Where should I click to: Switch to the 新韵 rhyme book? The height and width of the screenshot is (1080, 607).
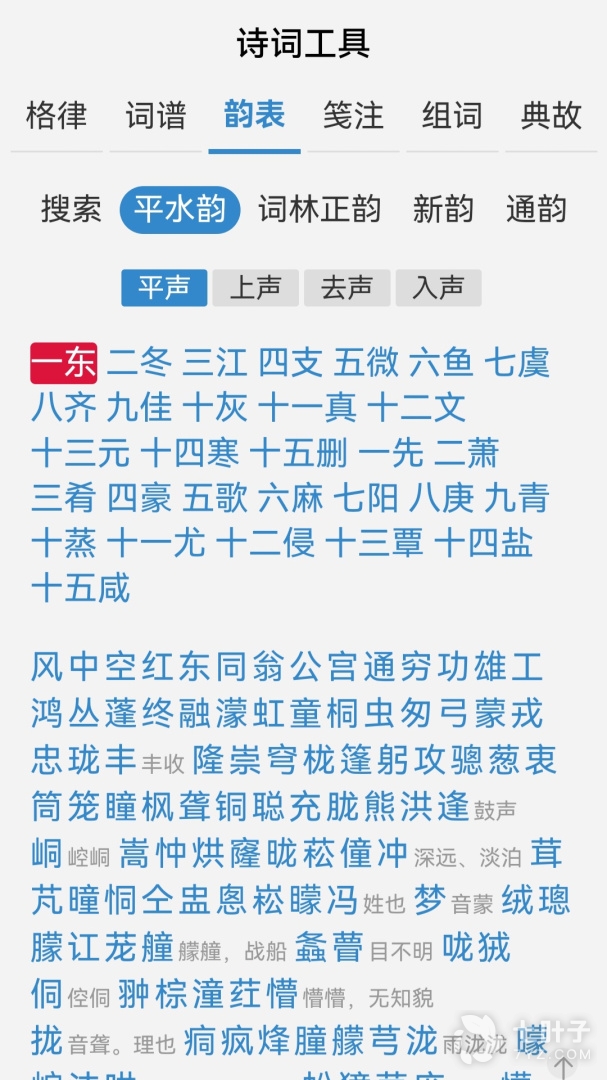443,210
